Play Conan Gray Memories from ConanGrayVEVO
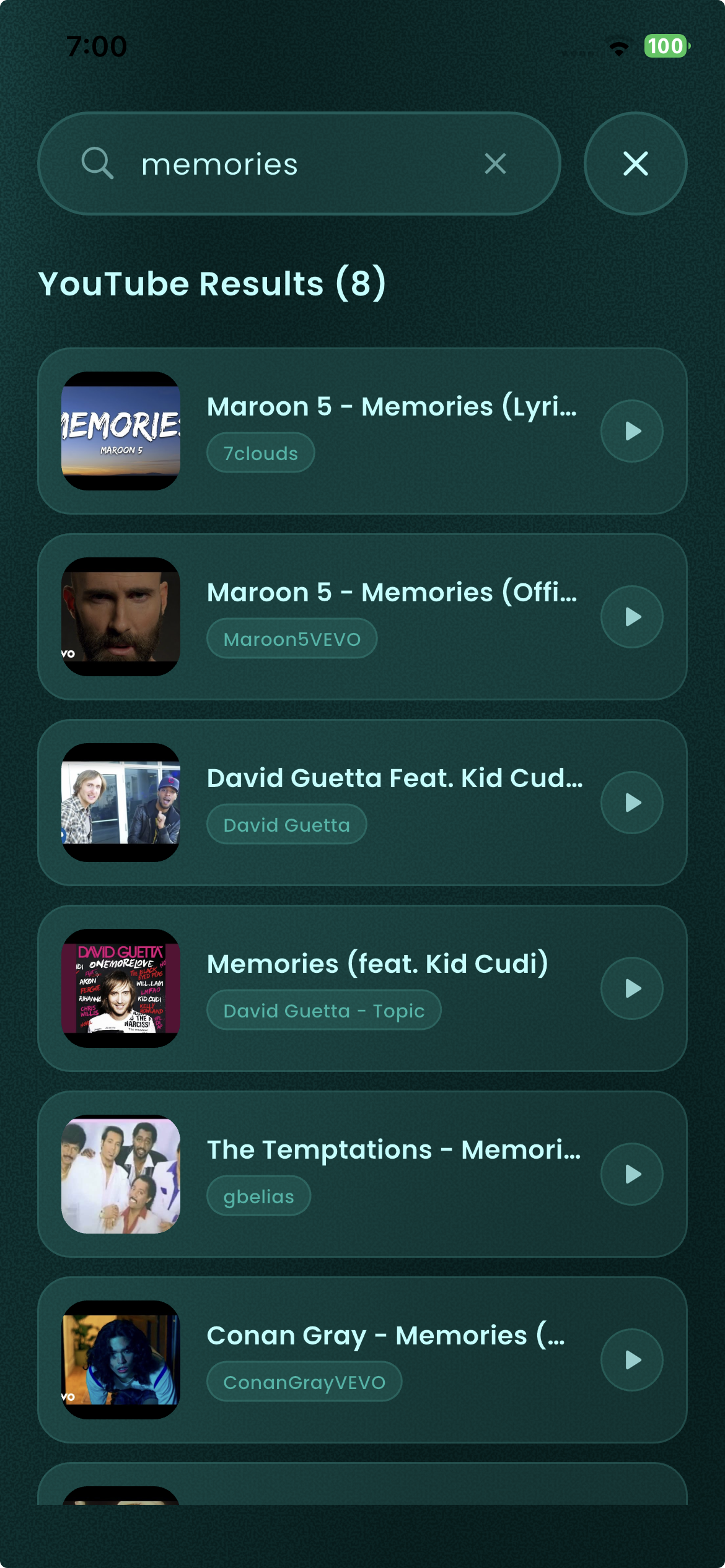Image resolution: width=725 pixels, height=1568 pixels. 631,1360
